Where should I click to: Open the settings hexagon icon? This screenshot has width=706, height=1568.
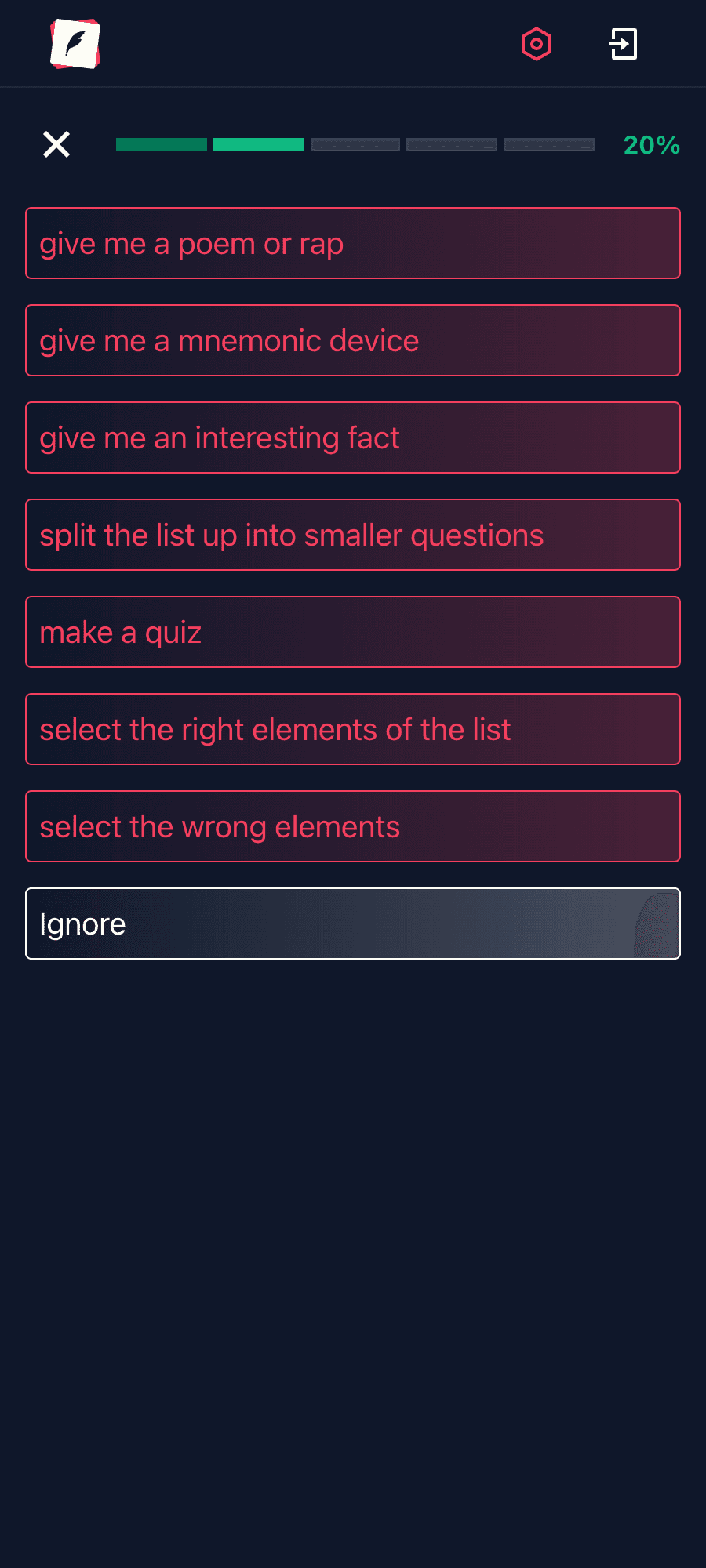point(537,44)
